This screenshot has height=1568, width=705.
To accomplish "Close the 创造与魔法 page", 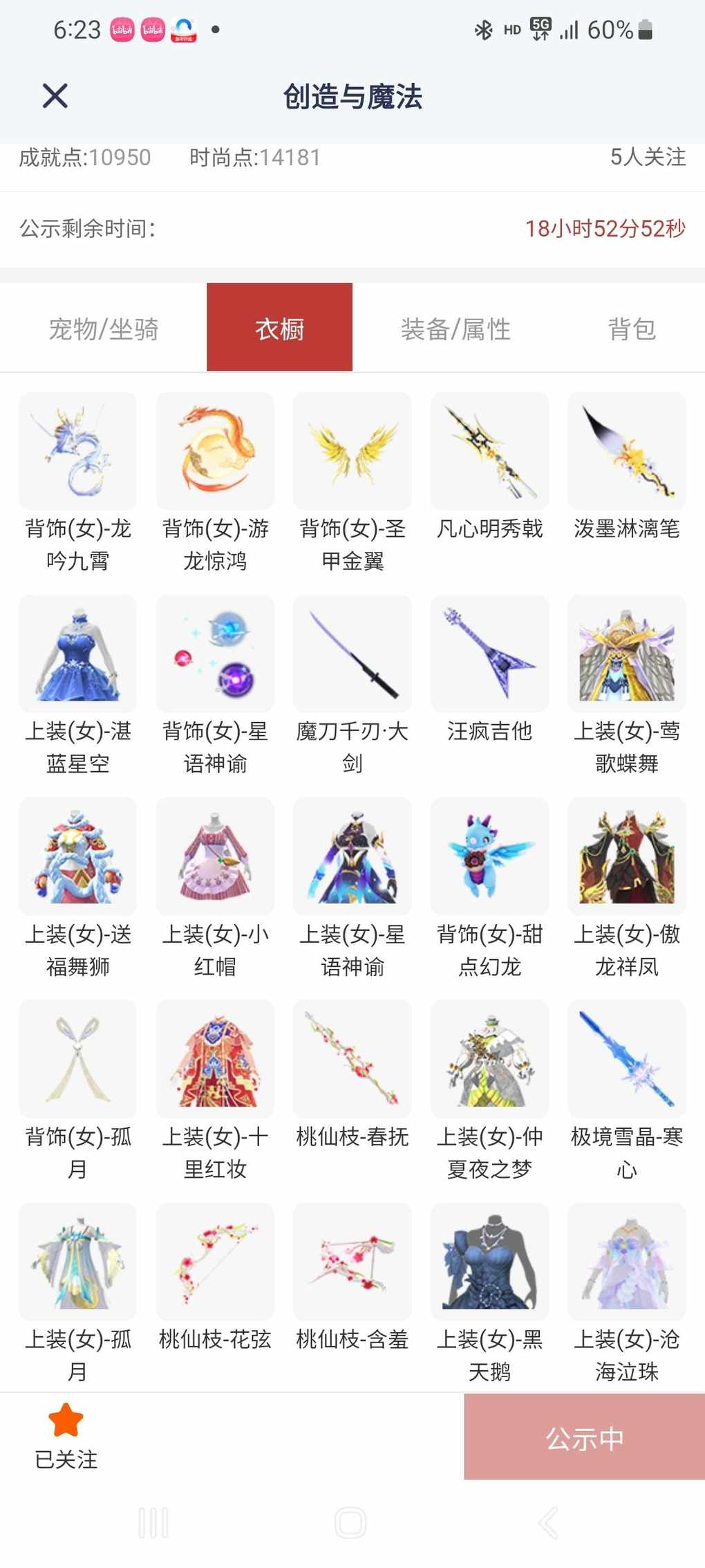I will click(x=55, y=95).
